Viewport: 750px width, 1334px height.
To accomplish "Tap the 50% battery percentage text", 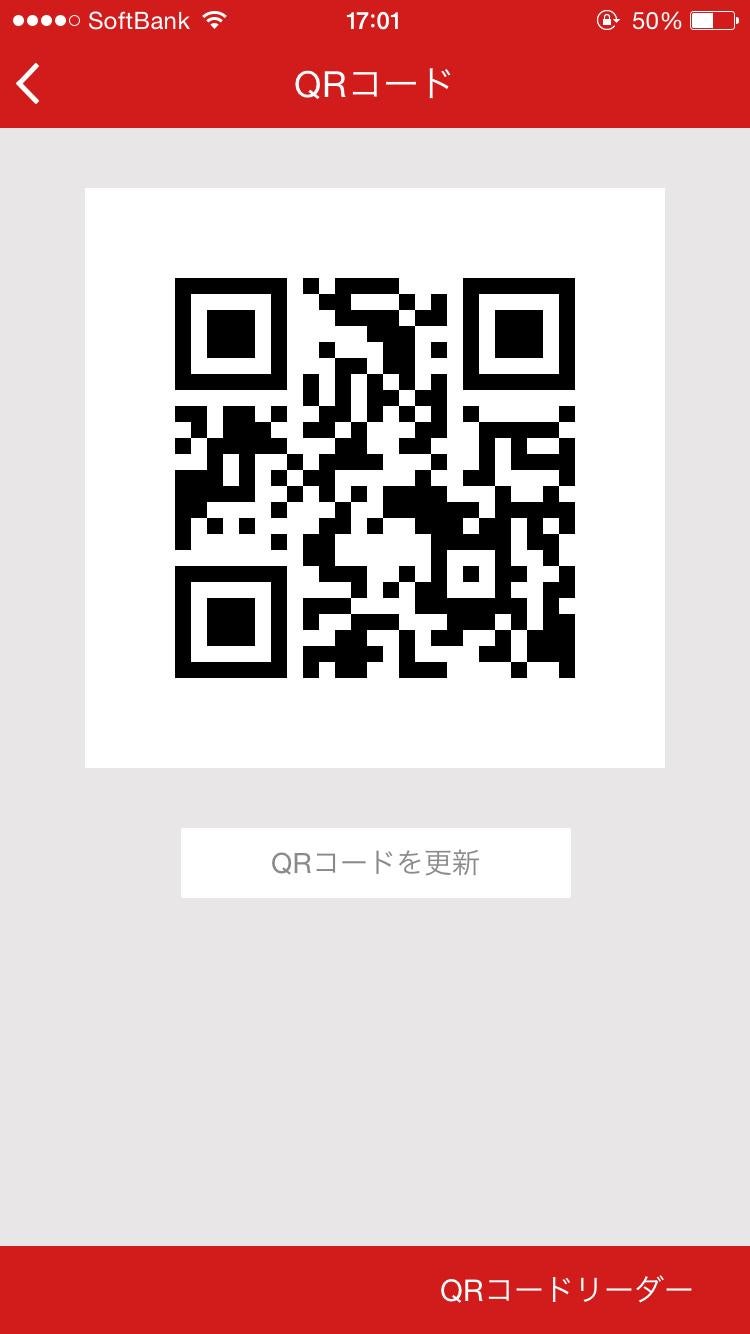I will 655,19.
